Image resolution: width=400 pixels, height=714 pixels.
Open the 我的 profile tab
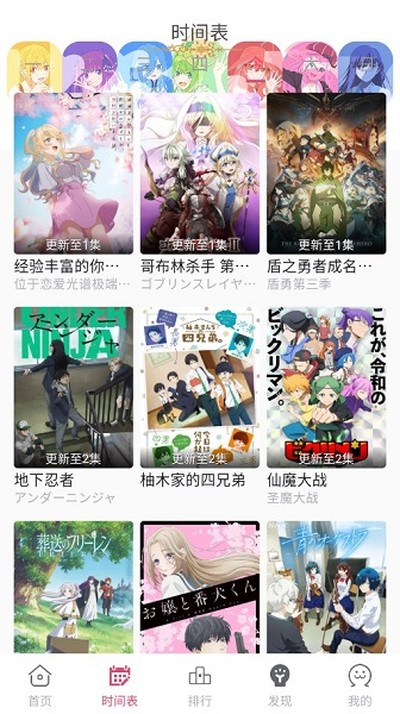[x=360, y=685]
